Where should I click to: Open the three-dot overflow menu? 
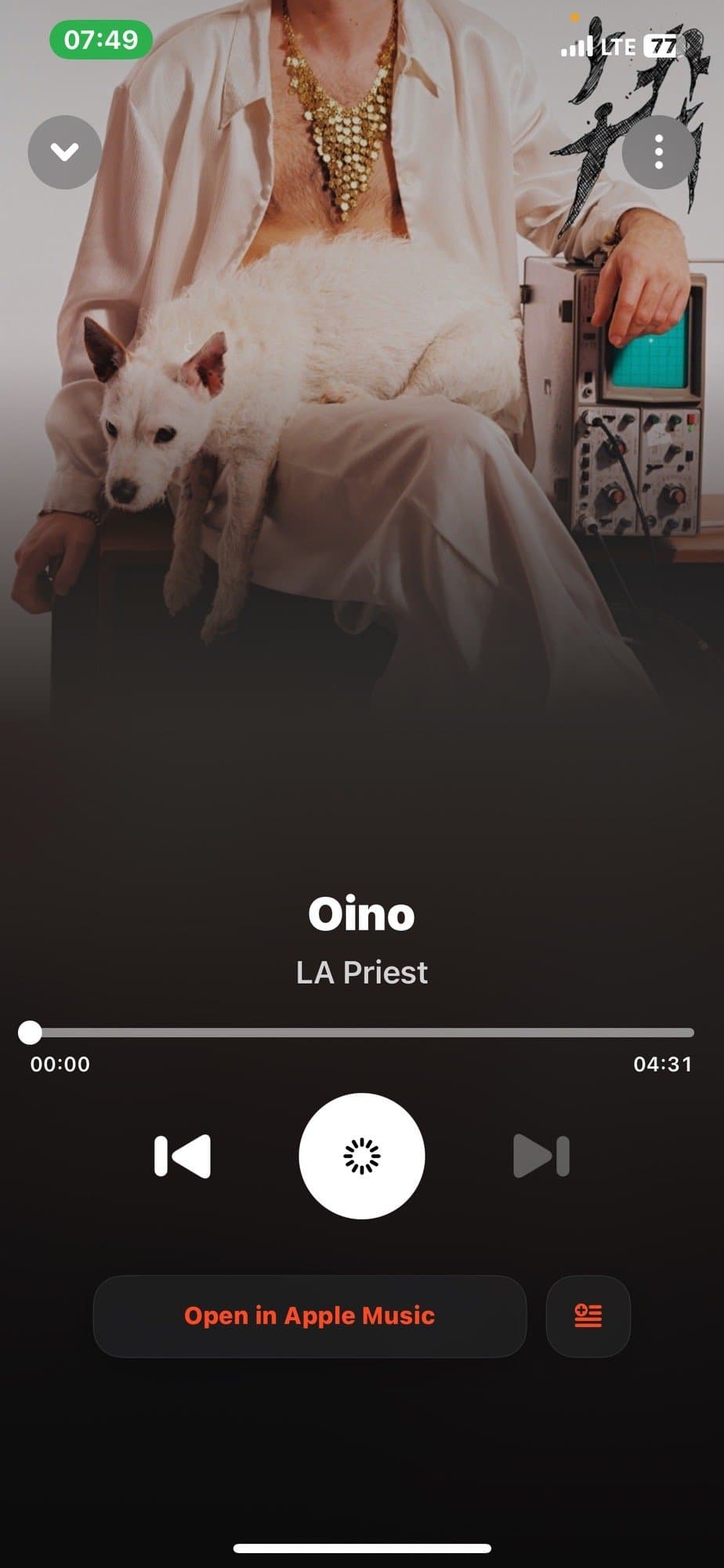[658, 152]
